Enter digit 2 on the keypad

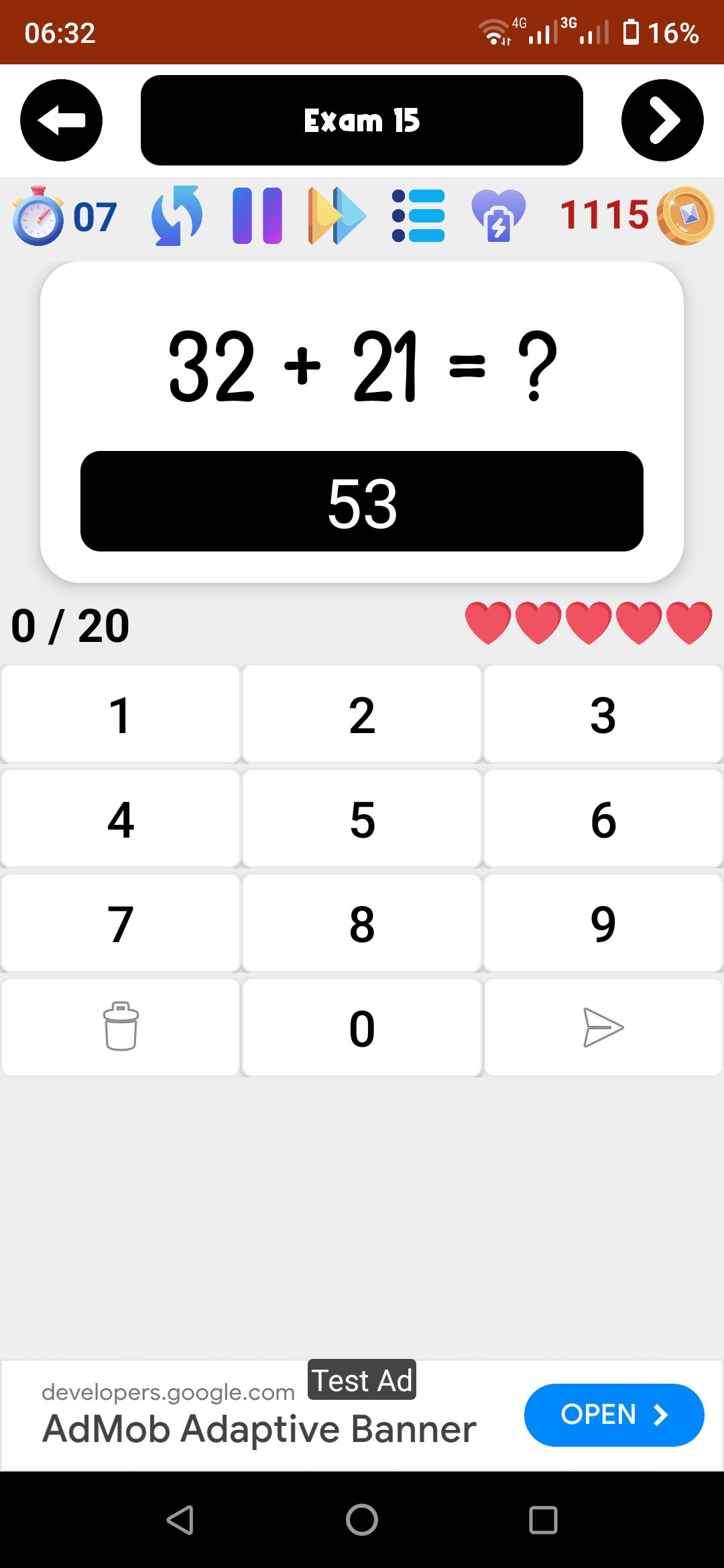(x=362, y=714)
